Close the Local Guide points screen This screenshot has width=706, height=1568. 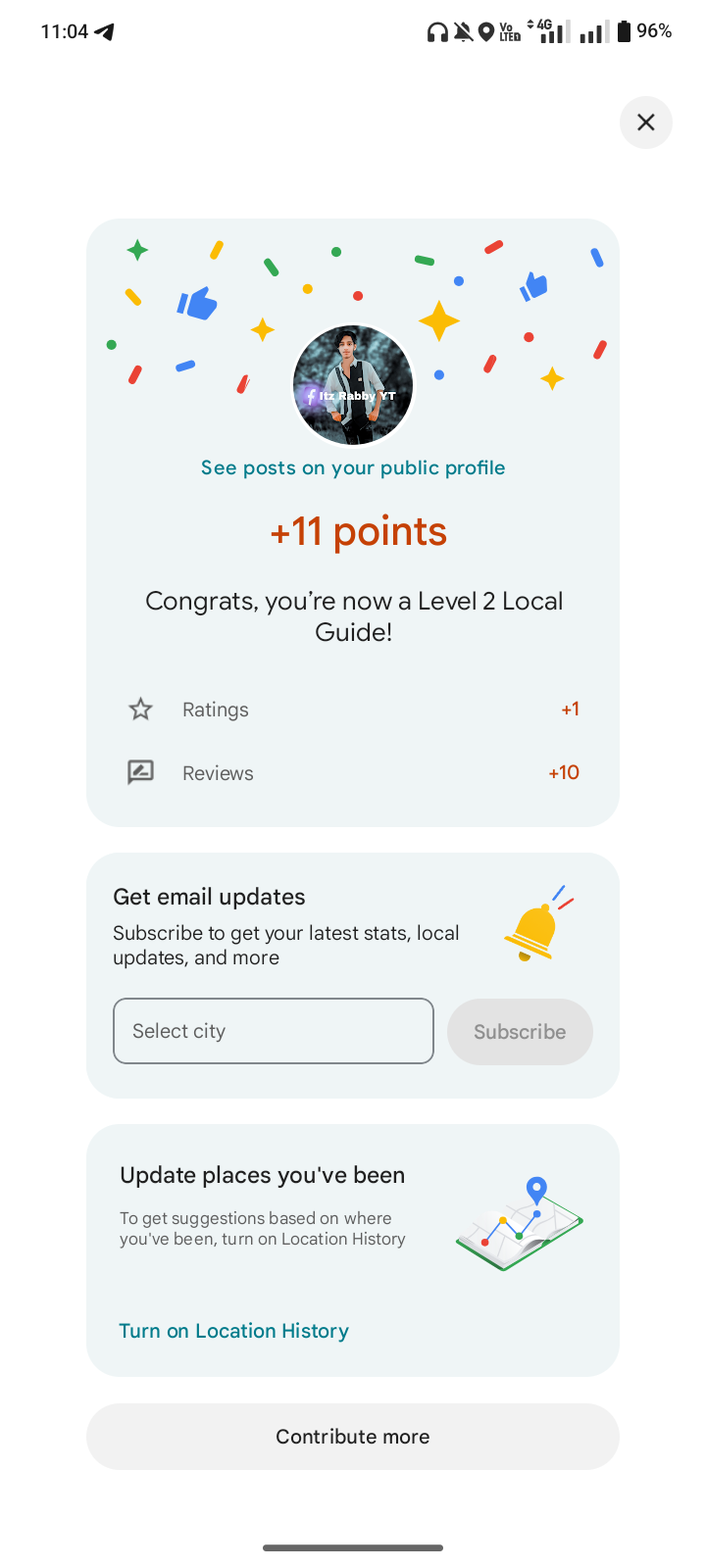pyautogui.click(x=645, y=122)
